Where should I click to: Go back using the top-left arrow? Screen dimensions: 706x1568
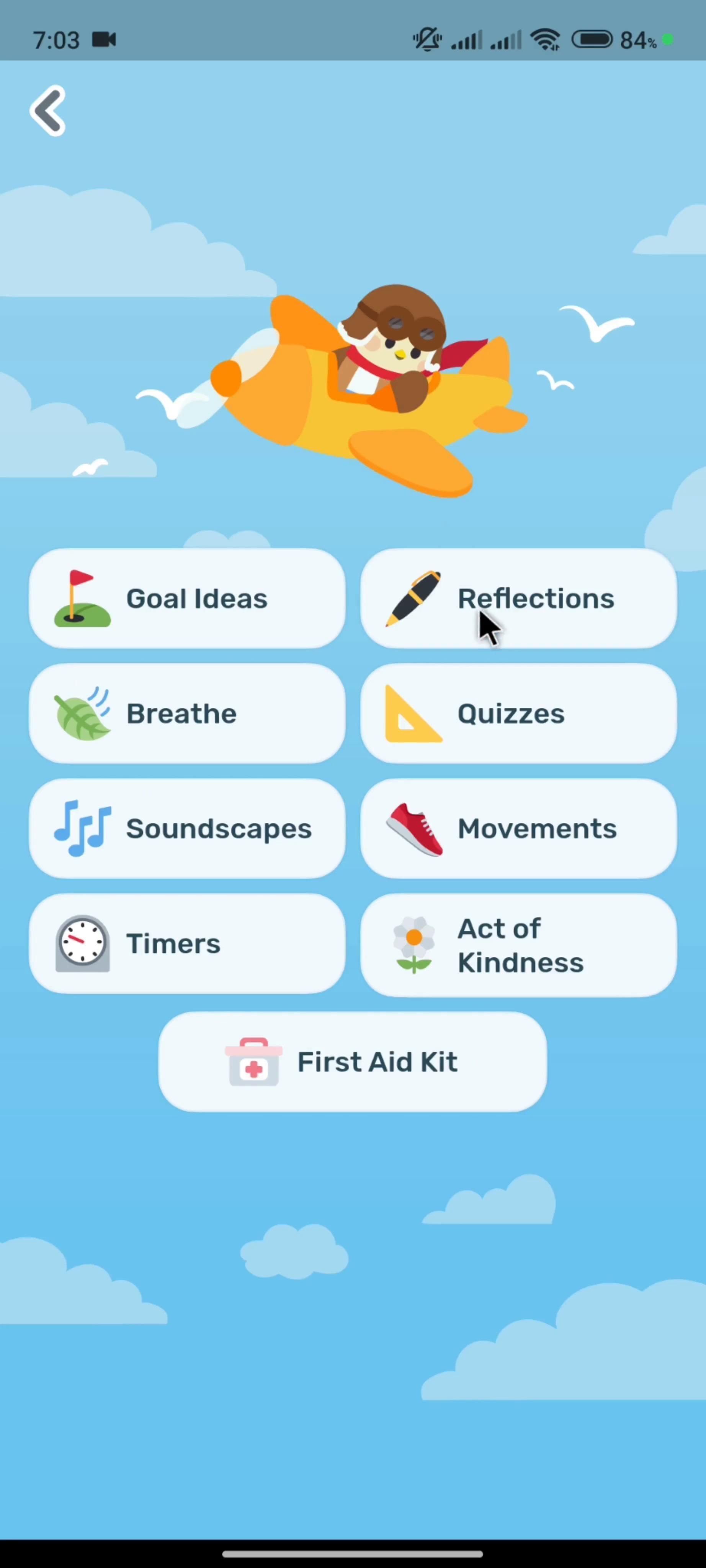(x=47, y=111)
